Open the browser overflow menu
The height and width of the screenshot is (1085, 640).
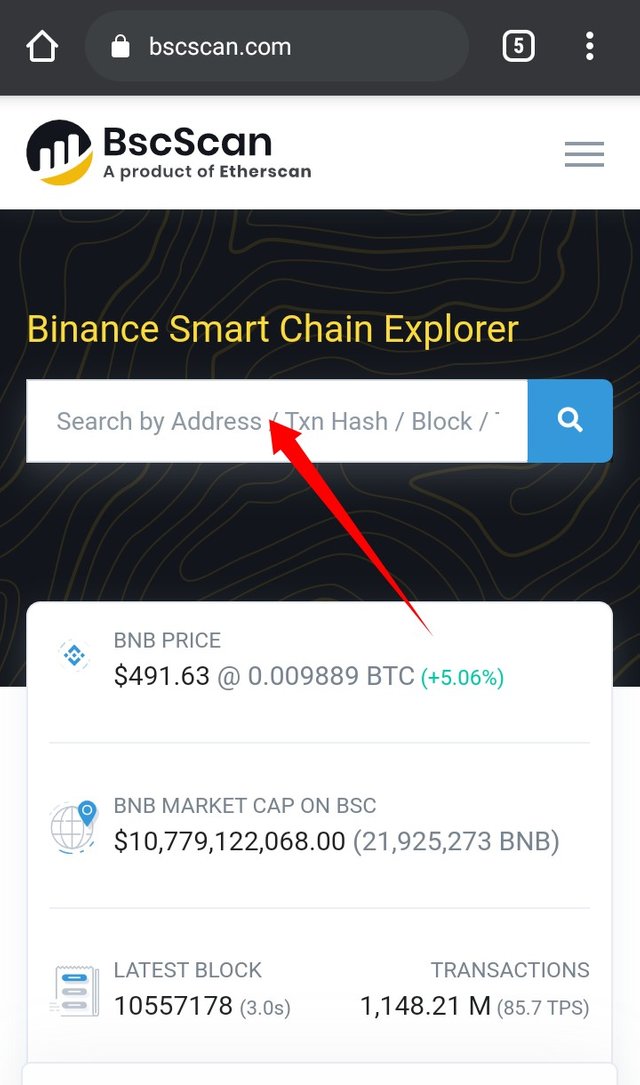590,46
